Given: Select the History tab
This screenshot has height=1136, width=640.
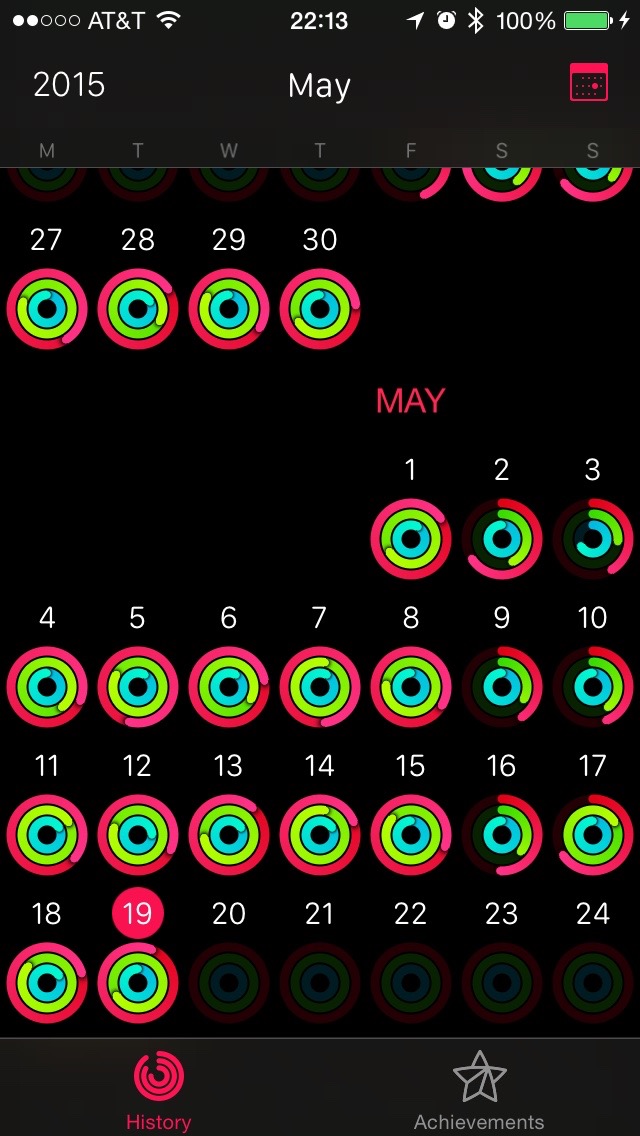Looking at the screenshot, I should pos(158,1089).
